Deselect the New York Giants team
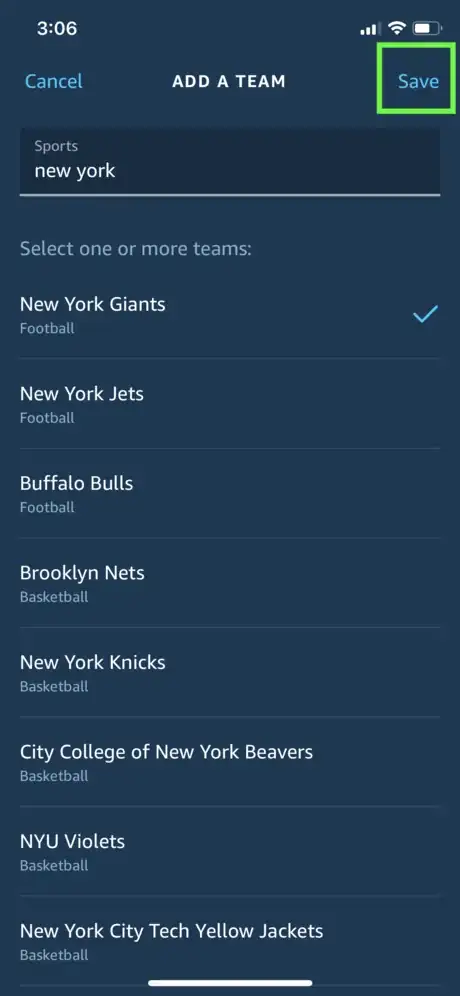 tap(230, 314)
